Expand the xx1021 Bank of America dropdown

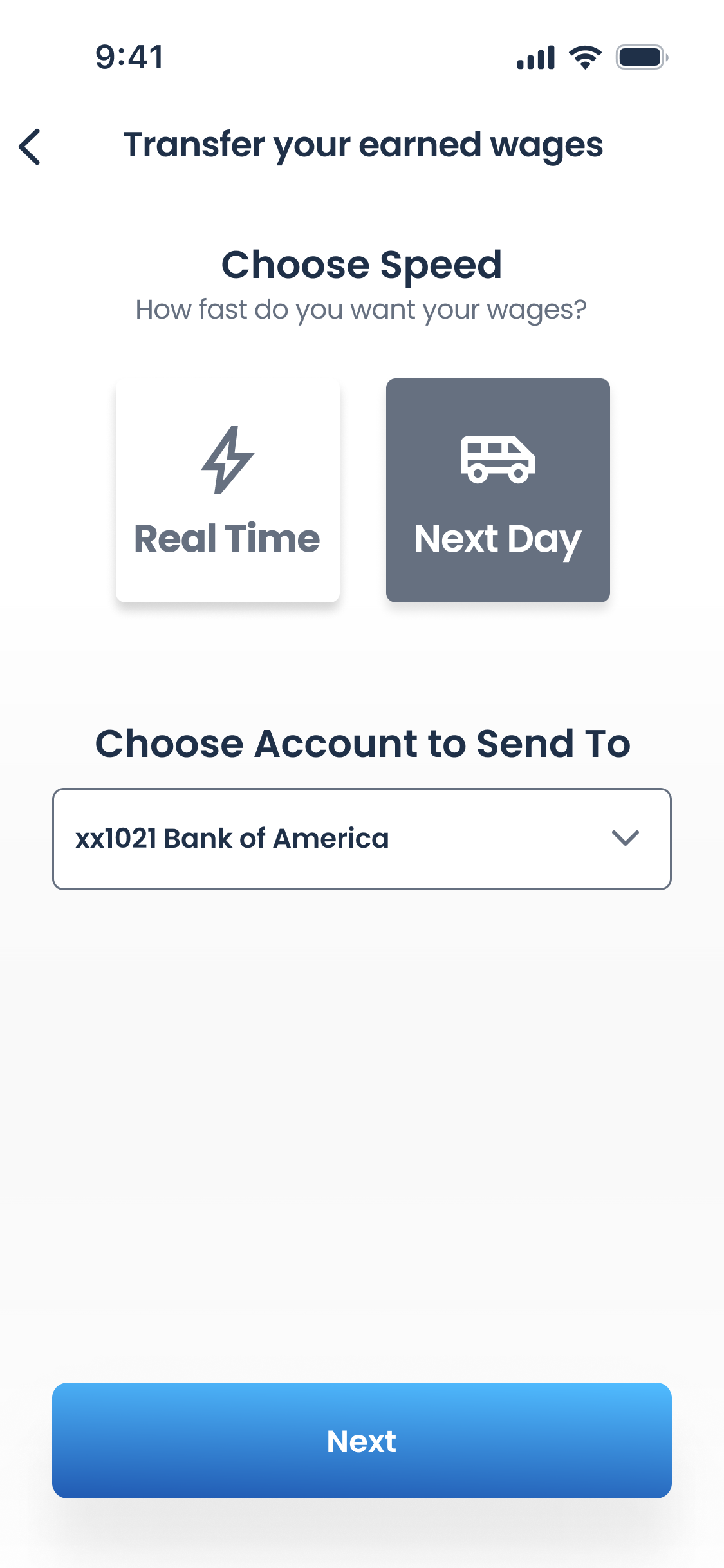coord(362,839)
